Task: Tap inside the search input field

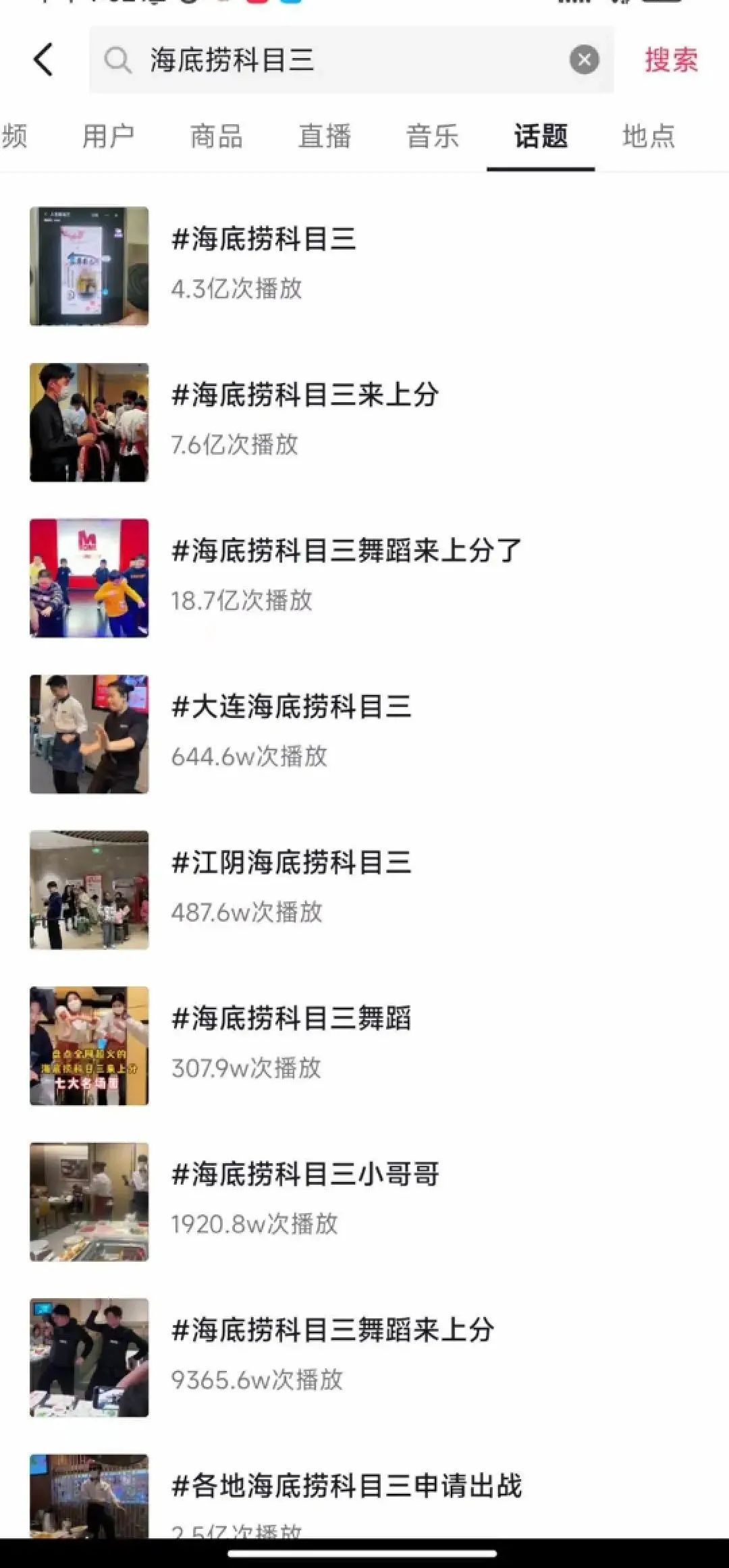Action: coord(304,59)
